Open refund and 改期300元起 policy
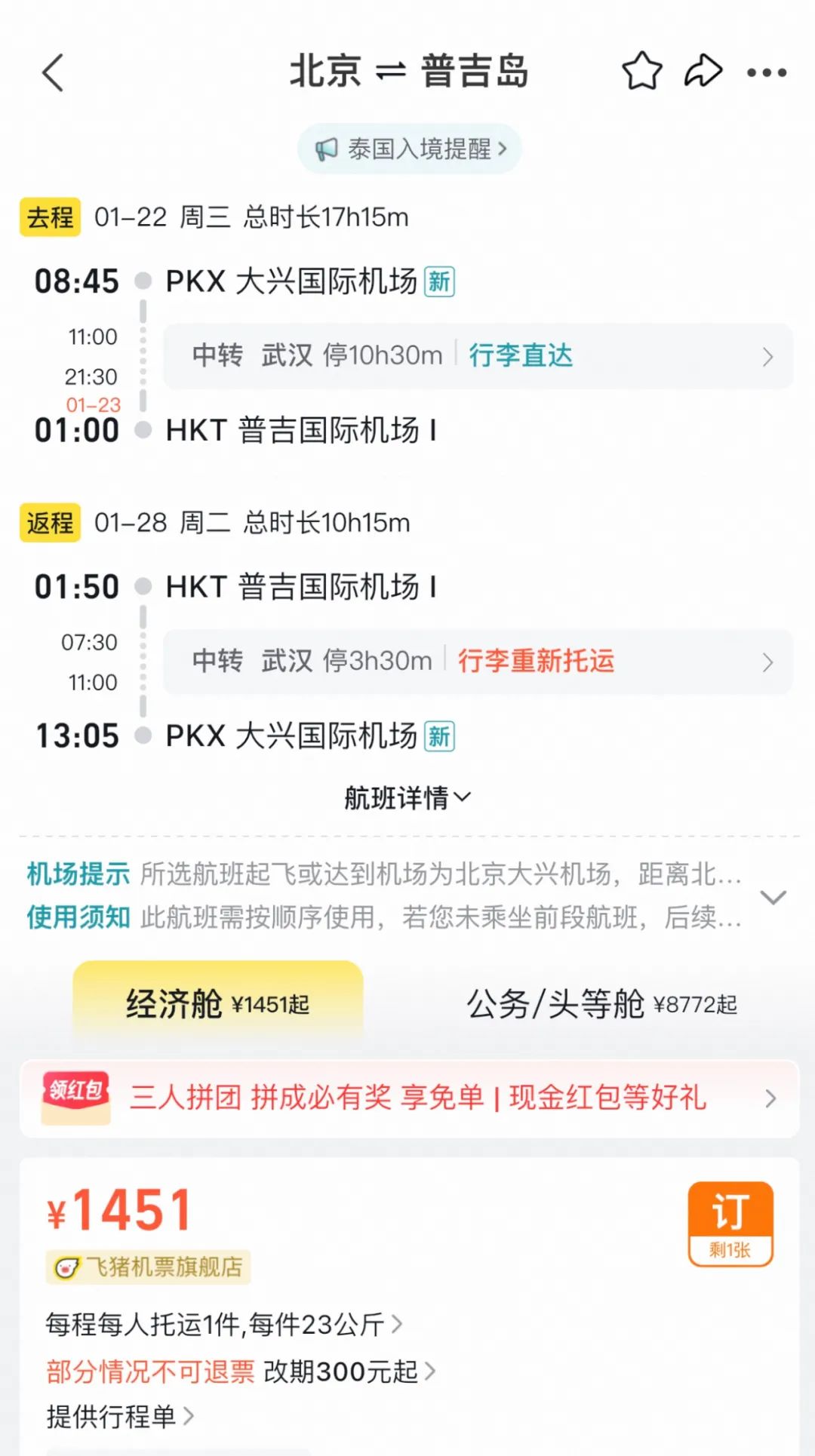The image size is (815, 1456). point(241,1372)
